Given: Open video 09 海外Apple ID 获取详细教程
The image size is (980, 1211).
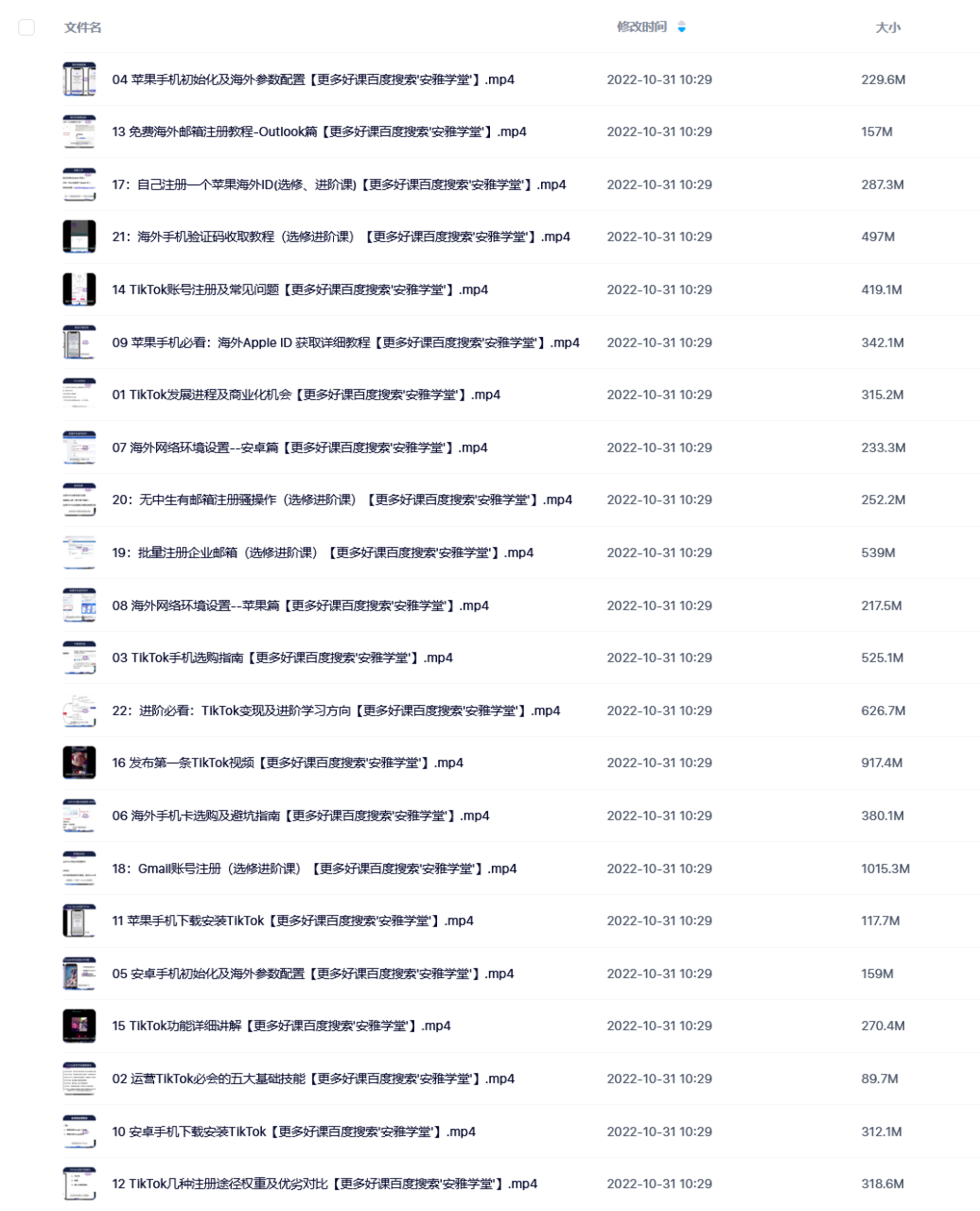Looking at the screenshot, I should click(345, 342).
